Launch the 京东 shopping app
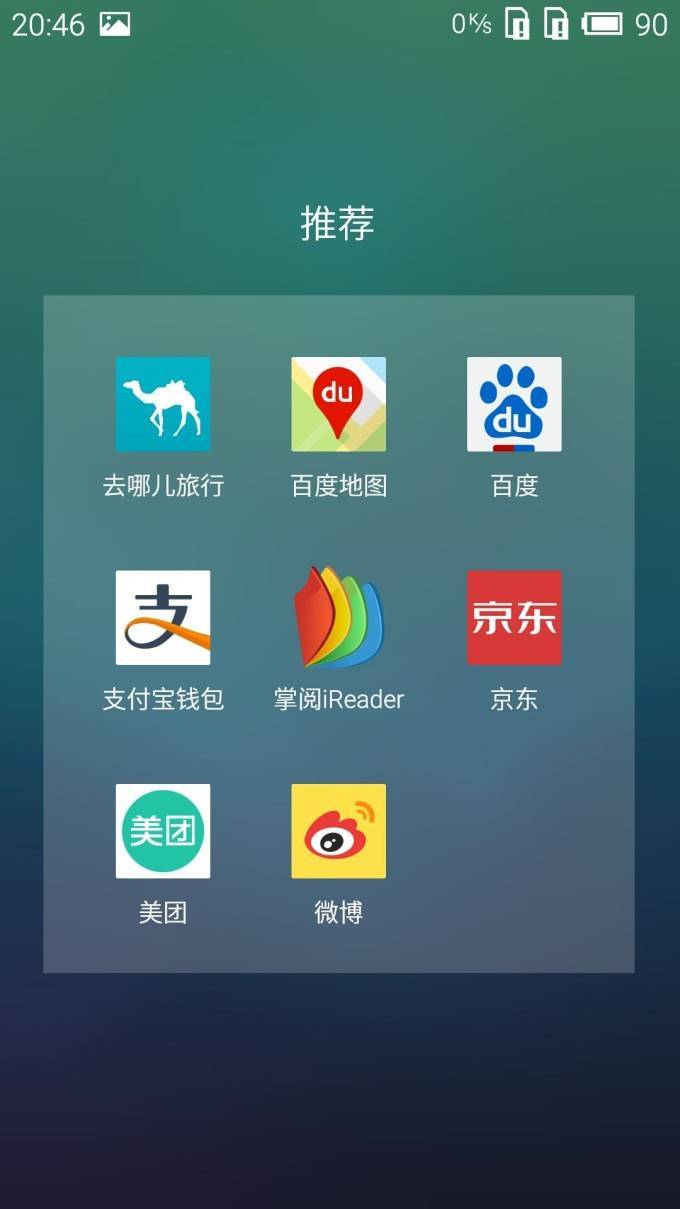Screen dimensions: 680x1209 514,617
